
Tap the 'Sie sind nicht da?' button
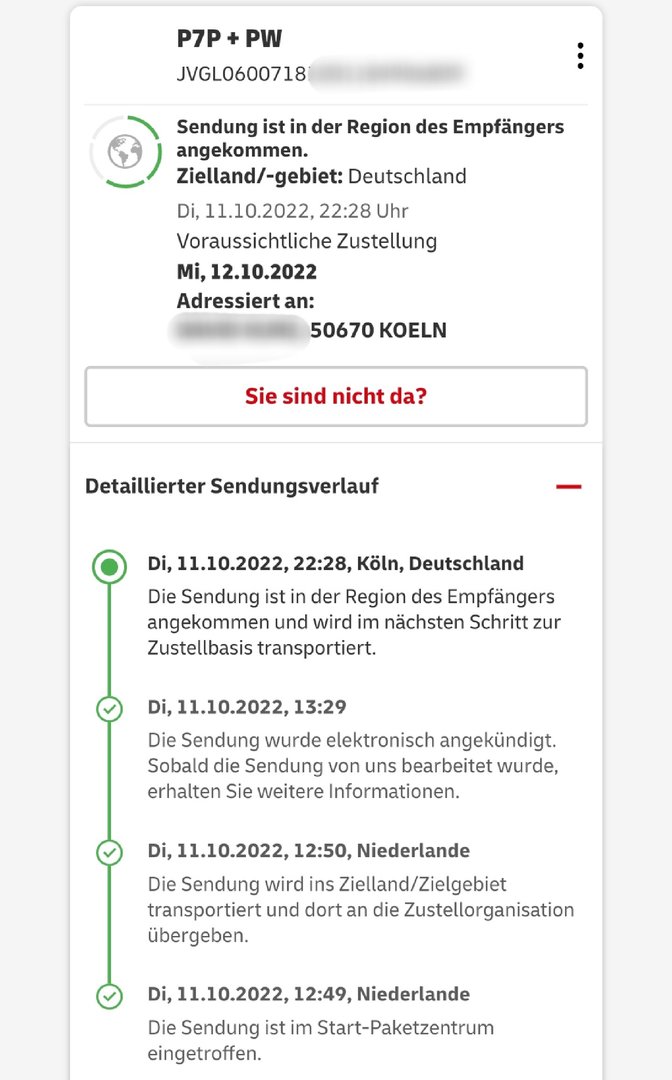coord(336,396)
